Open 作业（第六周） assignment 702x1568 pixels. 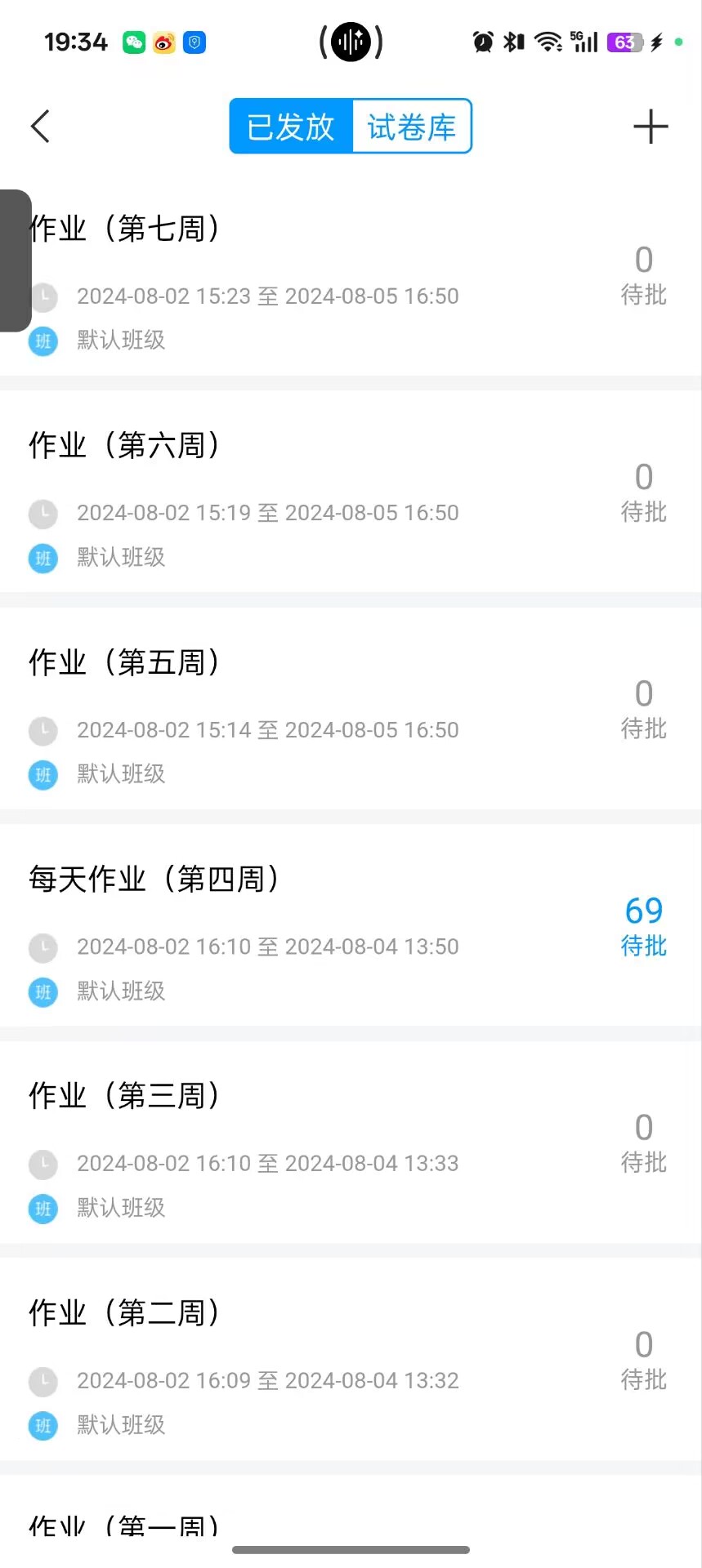(x=124, y=446)
